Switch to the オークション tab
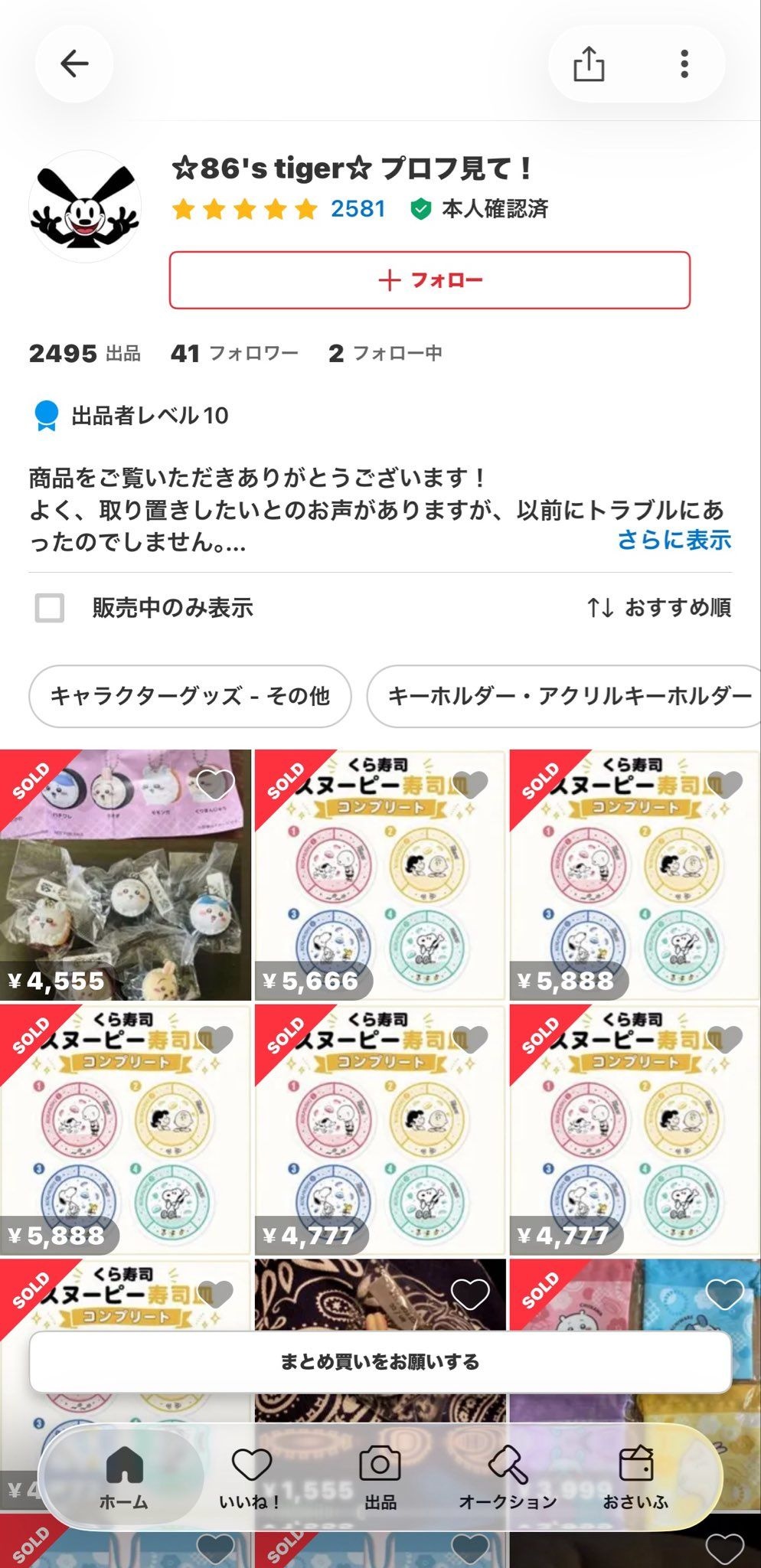 pos(508,1479)
